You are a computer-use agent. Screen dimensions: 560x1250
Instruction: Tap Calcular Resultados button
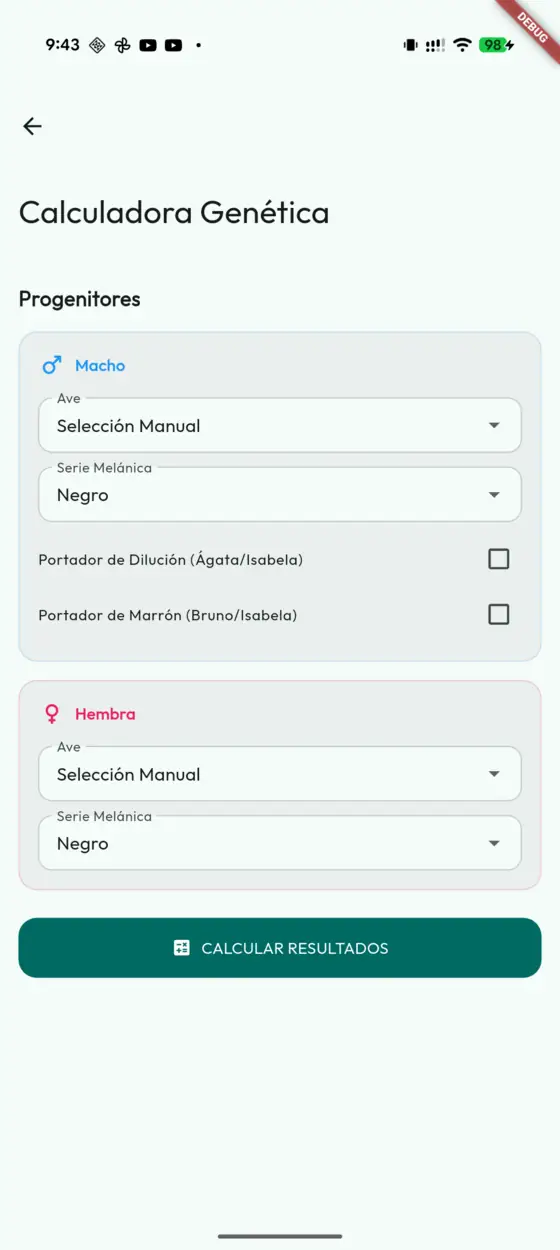280,948
